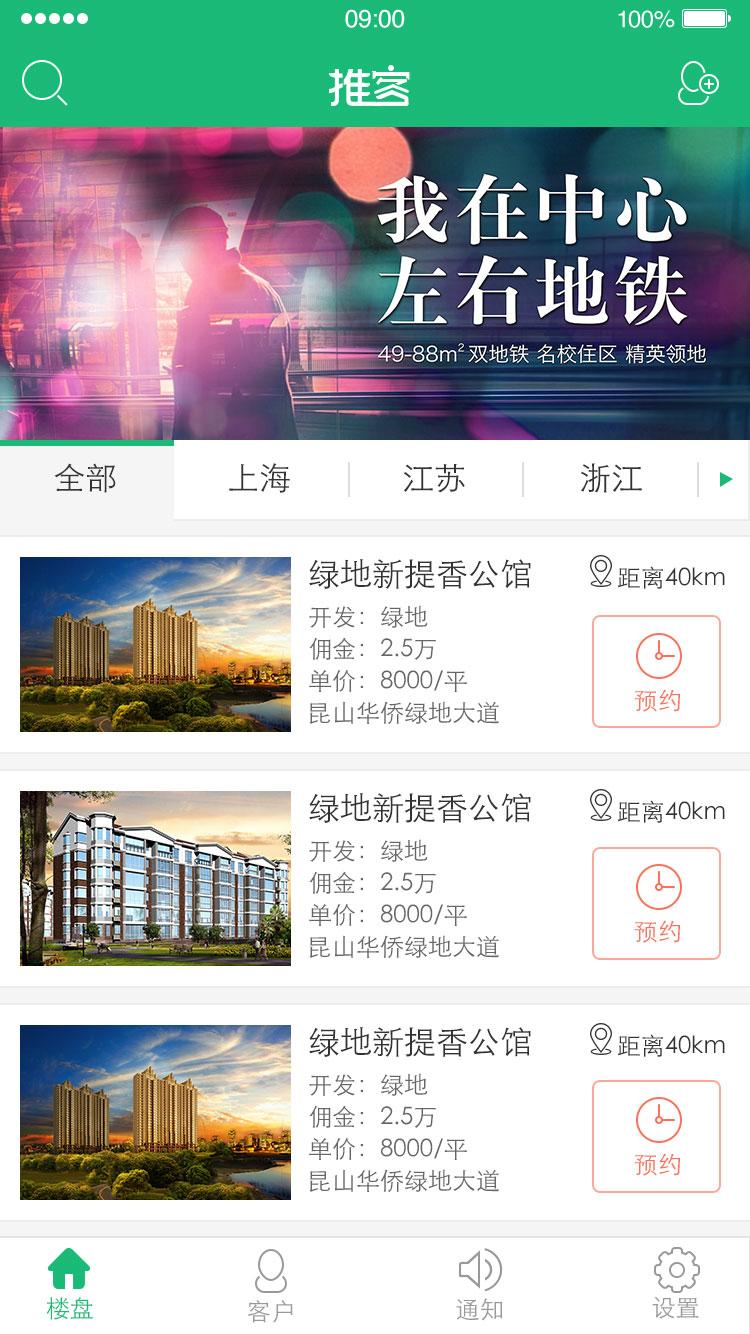
Task: Open the 我在中心 左右地铁 promo banner
Action: coord(375,283)
